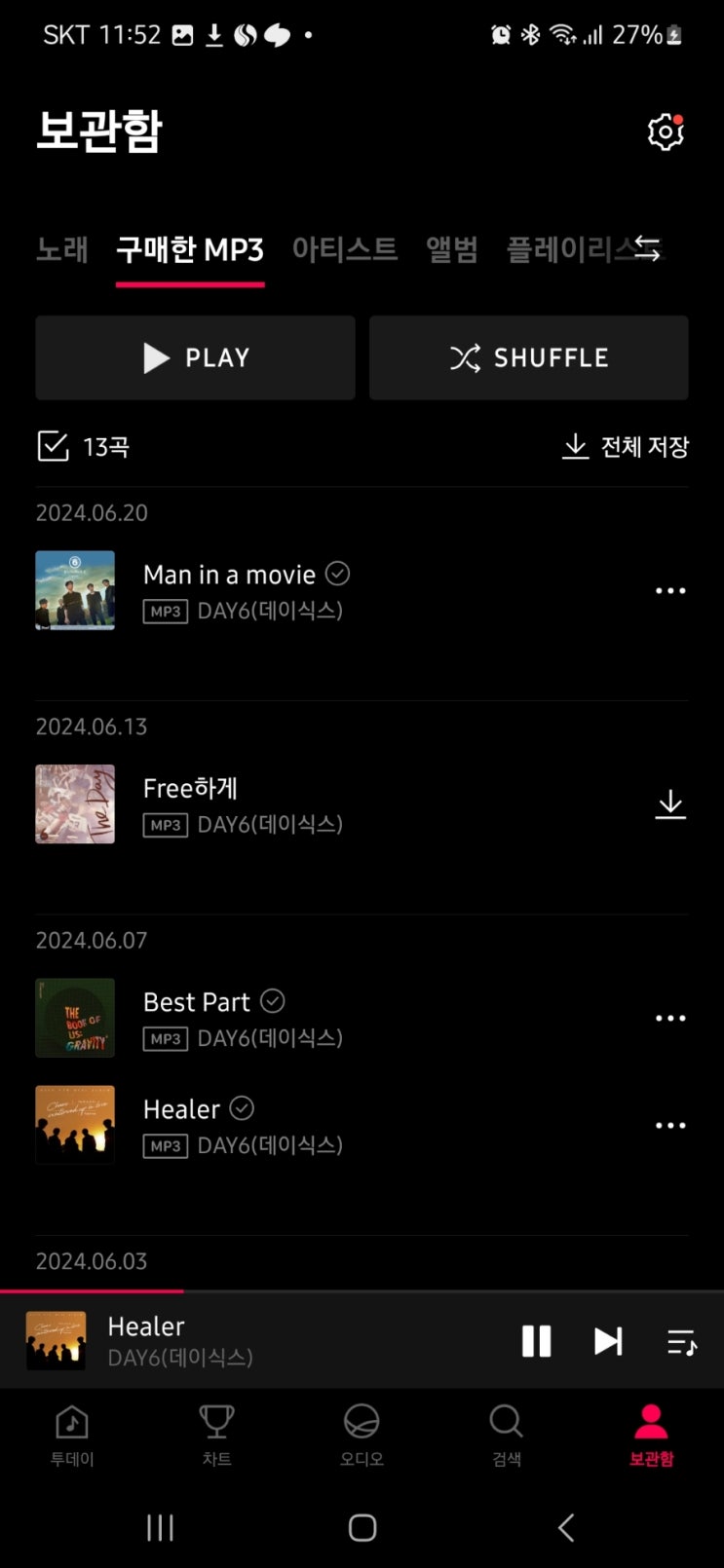Skip to the next track
Screen dimensions: 724x1568
point(608,1341)
